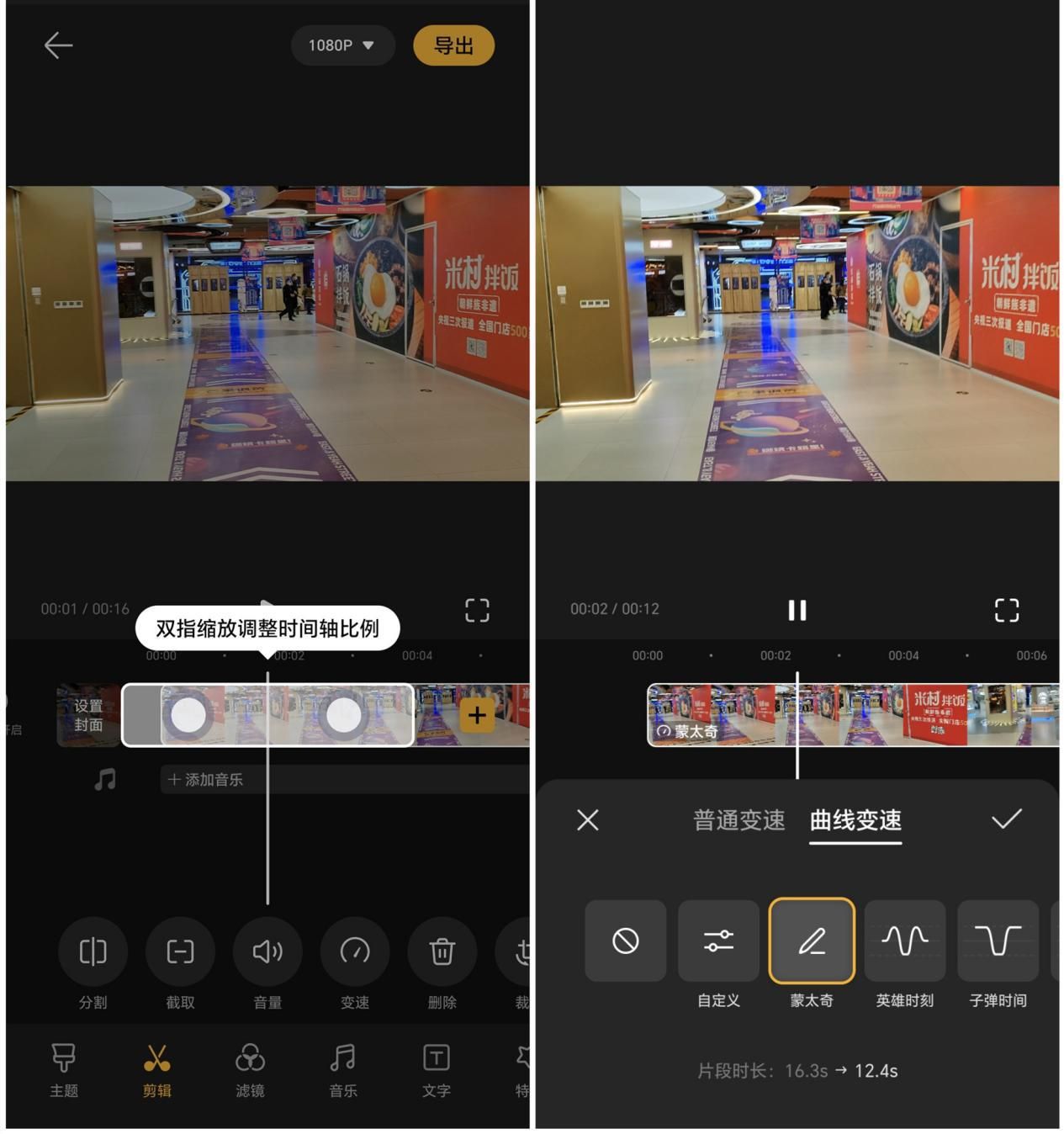Go back using the top-left arrow

[58, 45]
